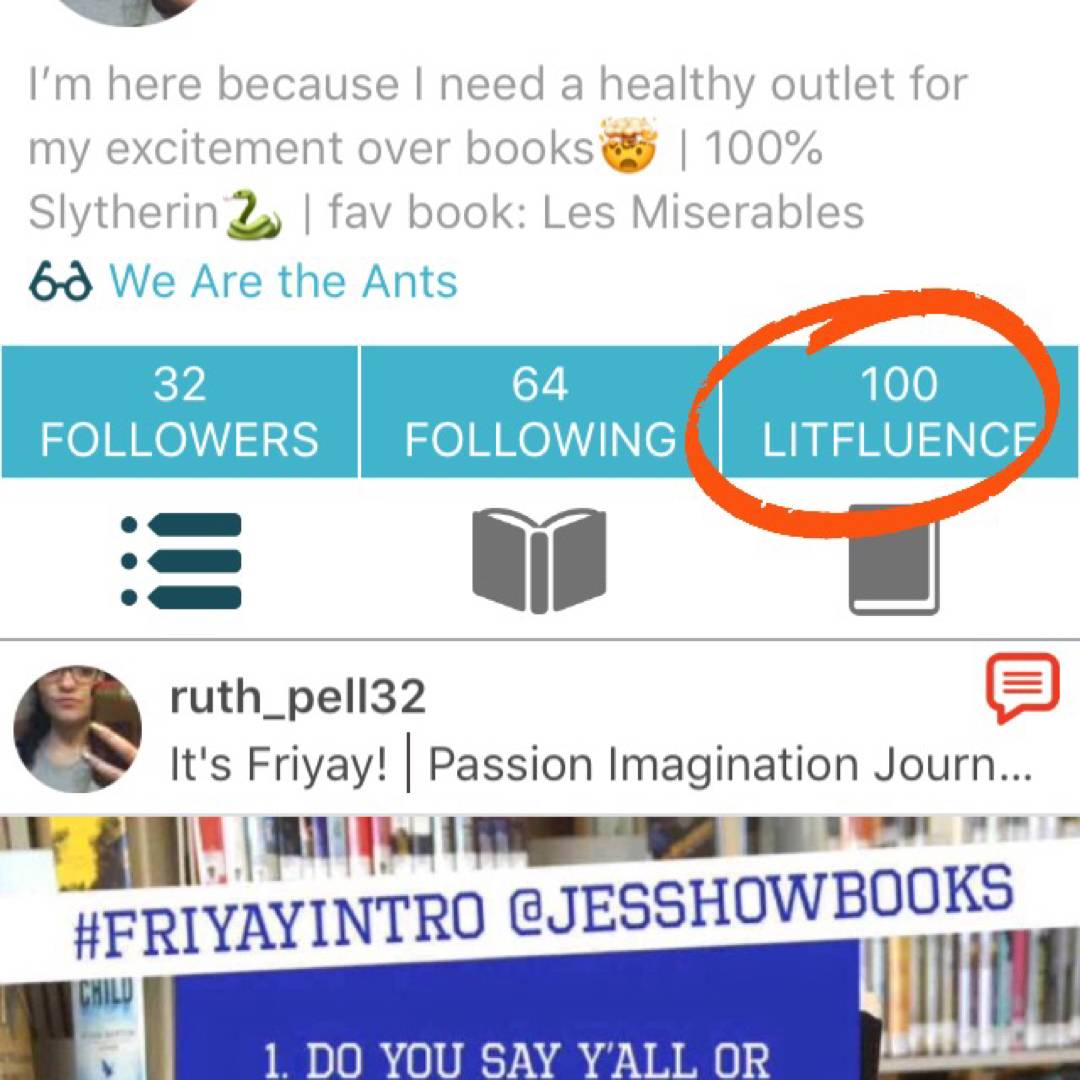View the 32 followers list
Image resolution: width=1080 pixels, height=1080 pixels.
[x=180, y=412]
